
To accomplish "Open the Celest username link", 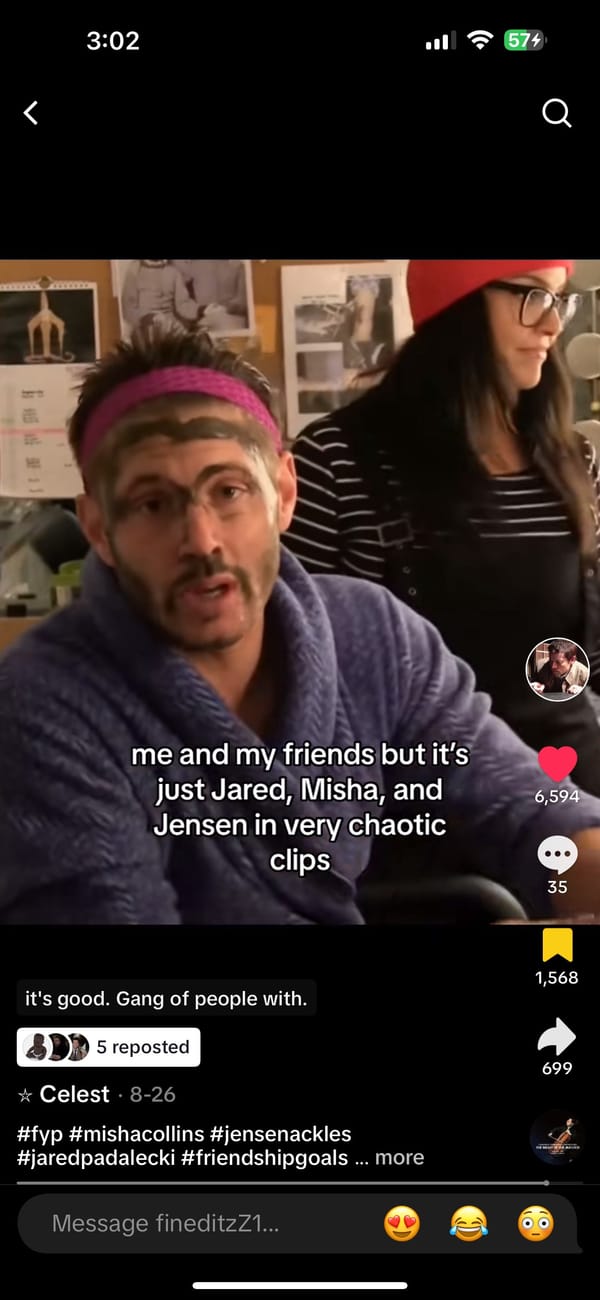I will [74, 1094].
